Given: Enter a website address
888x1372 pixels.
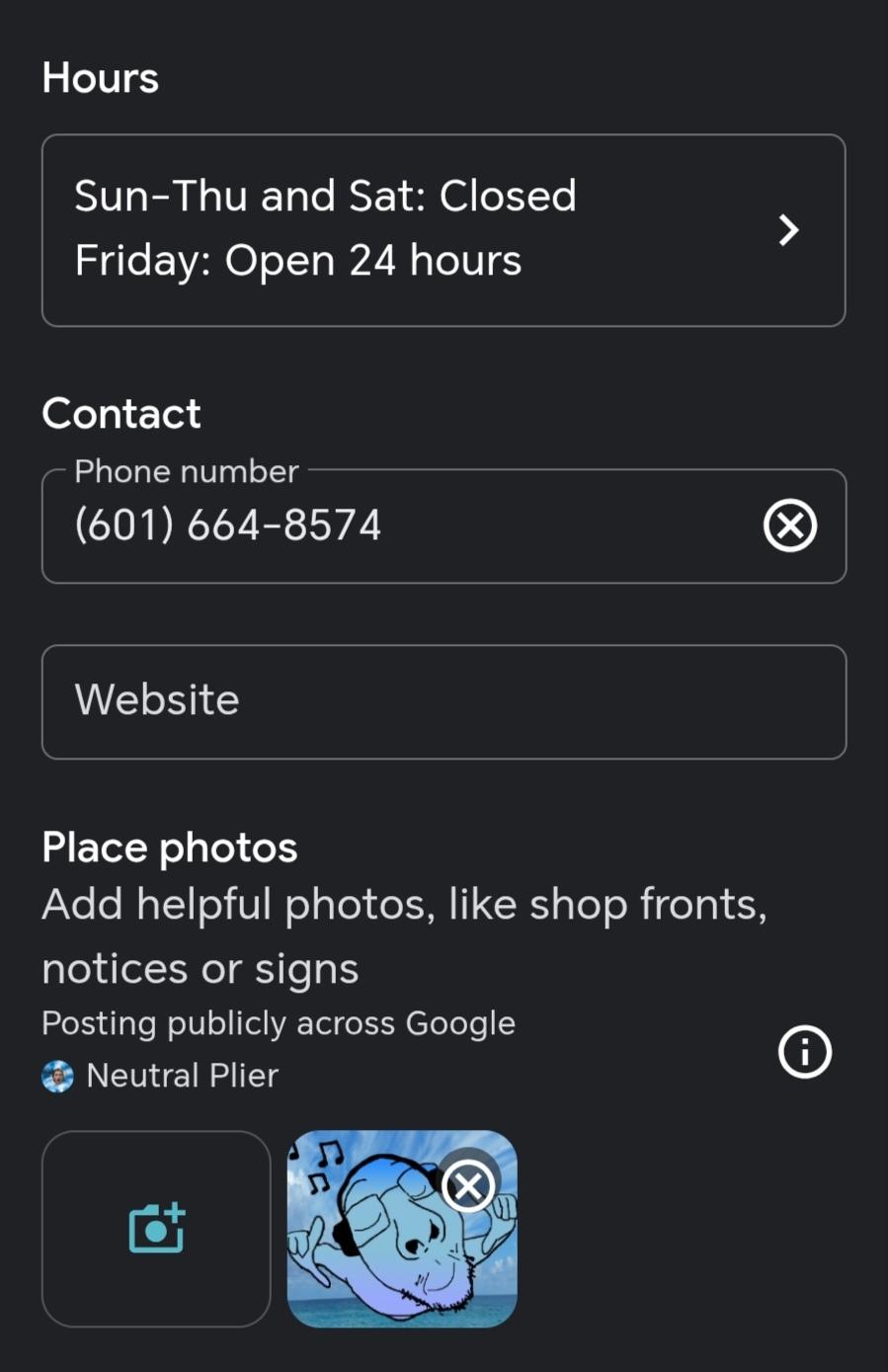Looking at the screenshot, I should click(443, 701).
